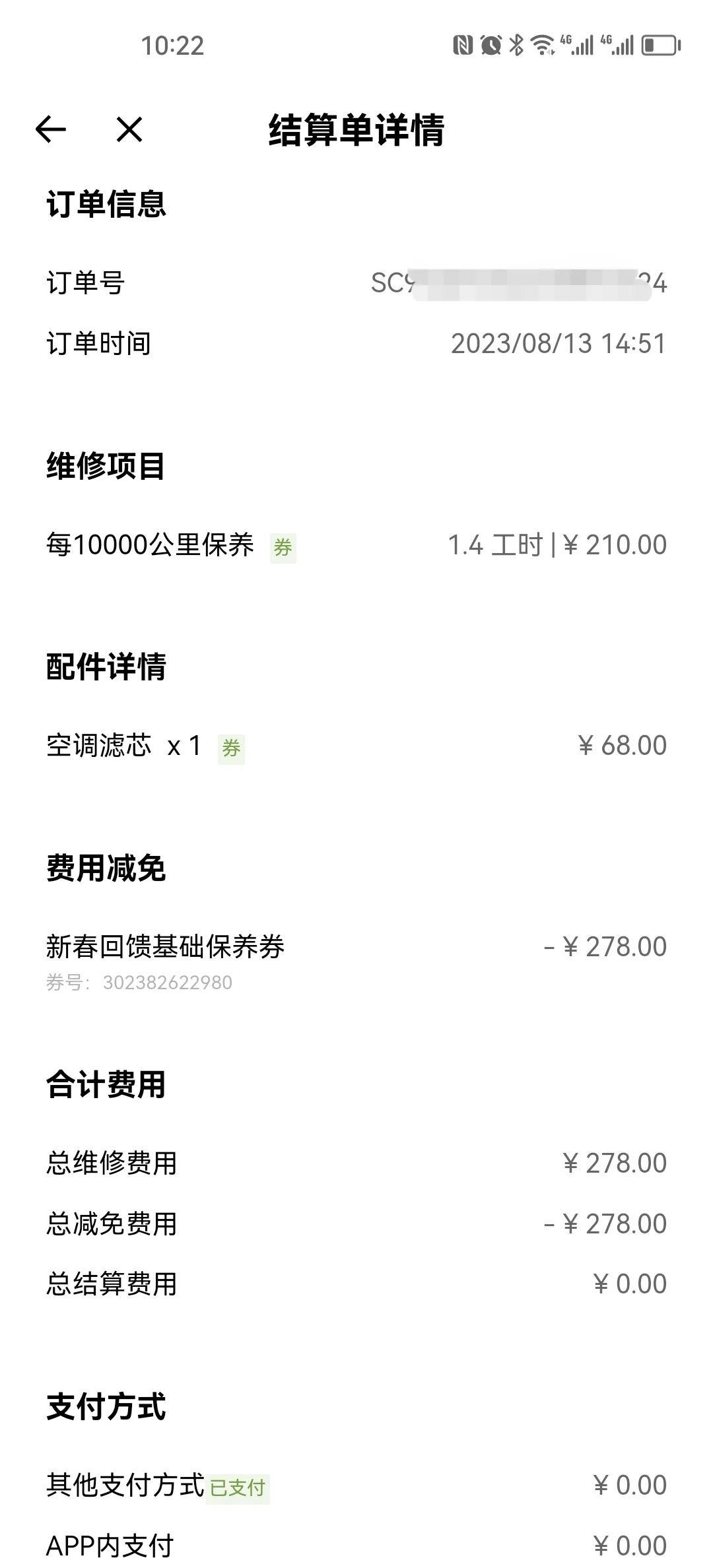Viewport: 713px width, 1568px height.
Task: Close the settlement details page
Action: 129,129
